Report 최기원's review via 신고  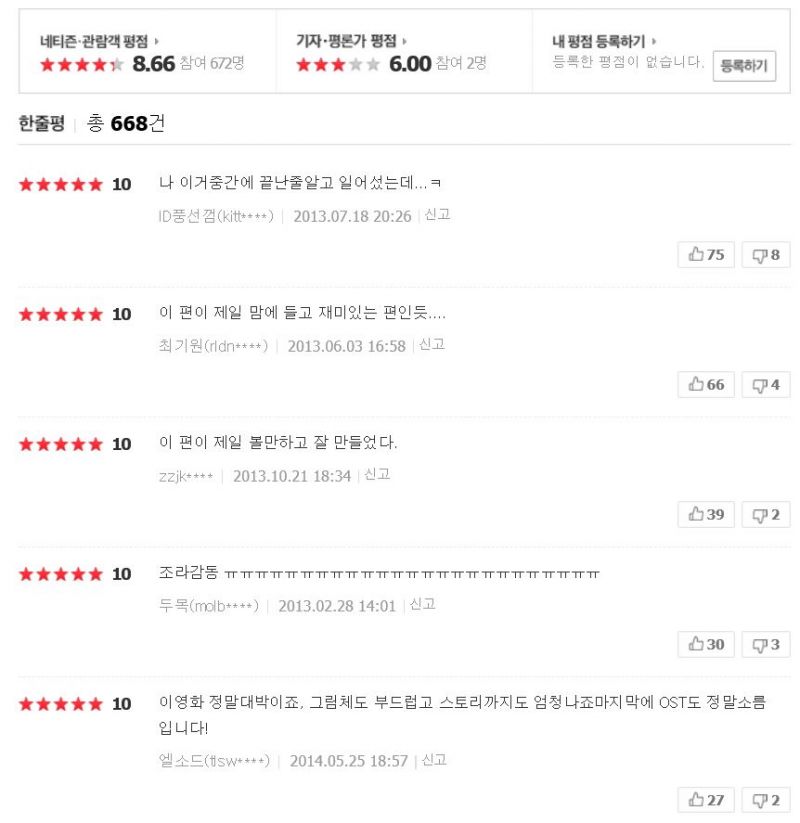click(x=432, y=345)
